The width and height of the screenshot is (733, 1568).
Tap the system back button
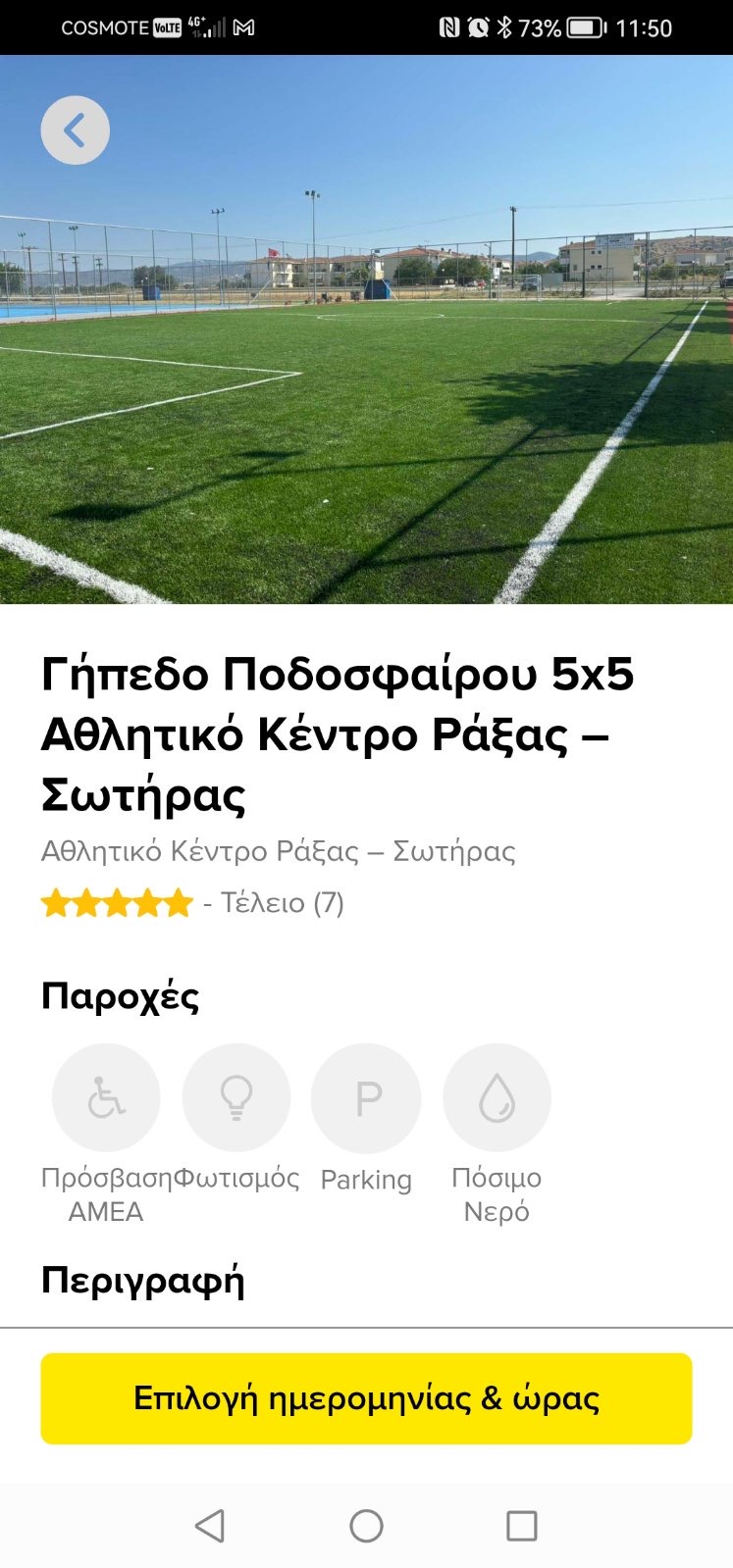pos(210,1526)
